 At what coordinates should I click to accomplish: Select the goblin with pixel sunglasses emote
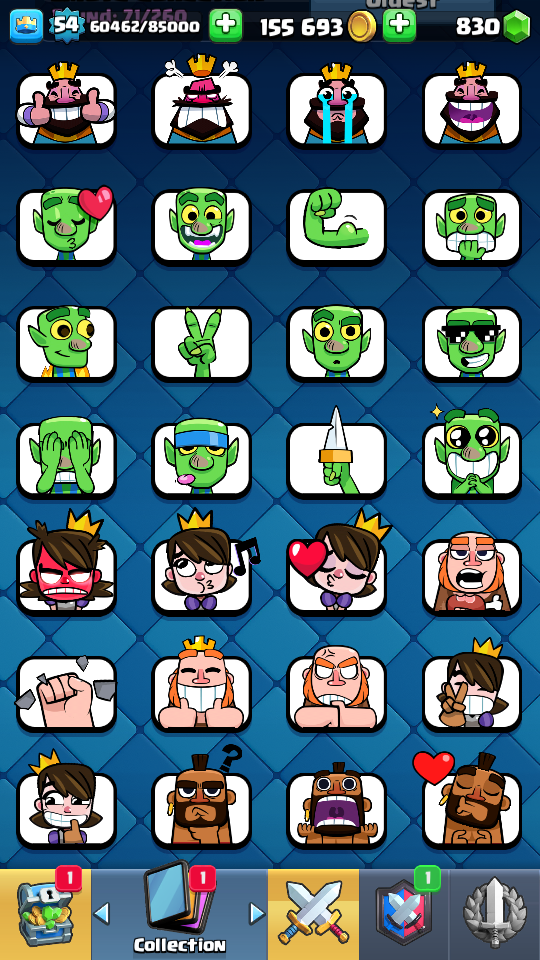point(471,343)
